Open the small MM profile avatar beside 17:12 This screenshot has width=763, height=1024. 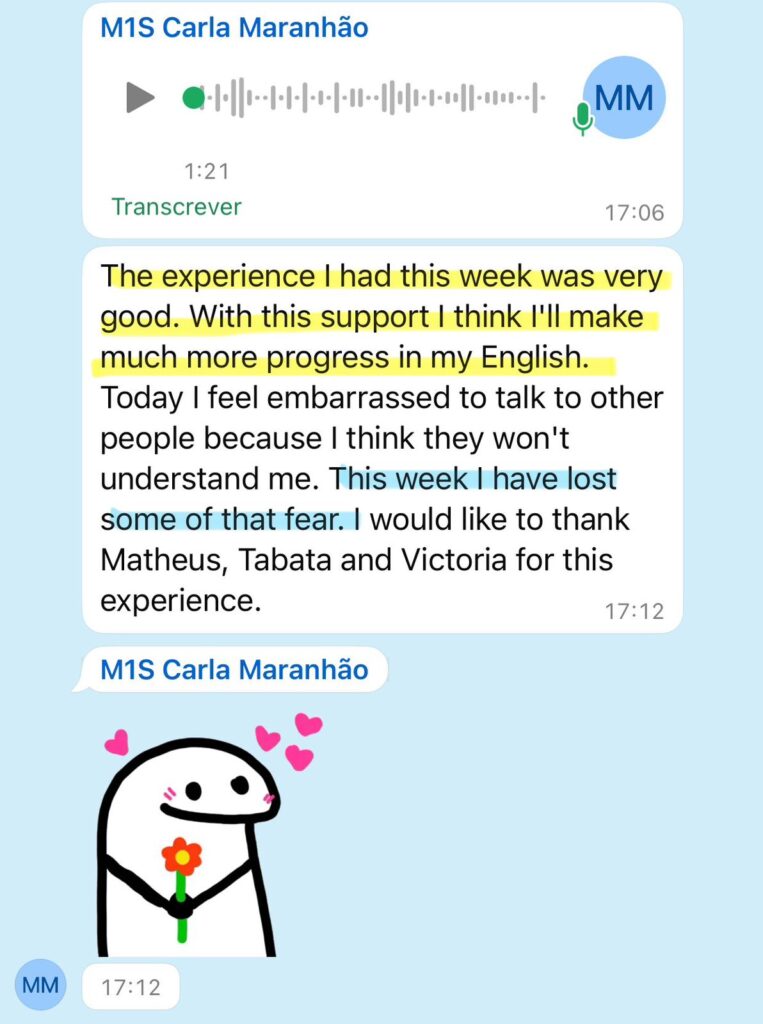tap(40, 985)
